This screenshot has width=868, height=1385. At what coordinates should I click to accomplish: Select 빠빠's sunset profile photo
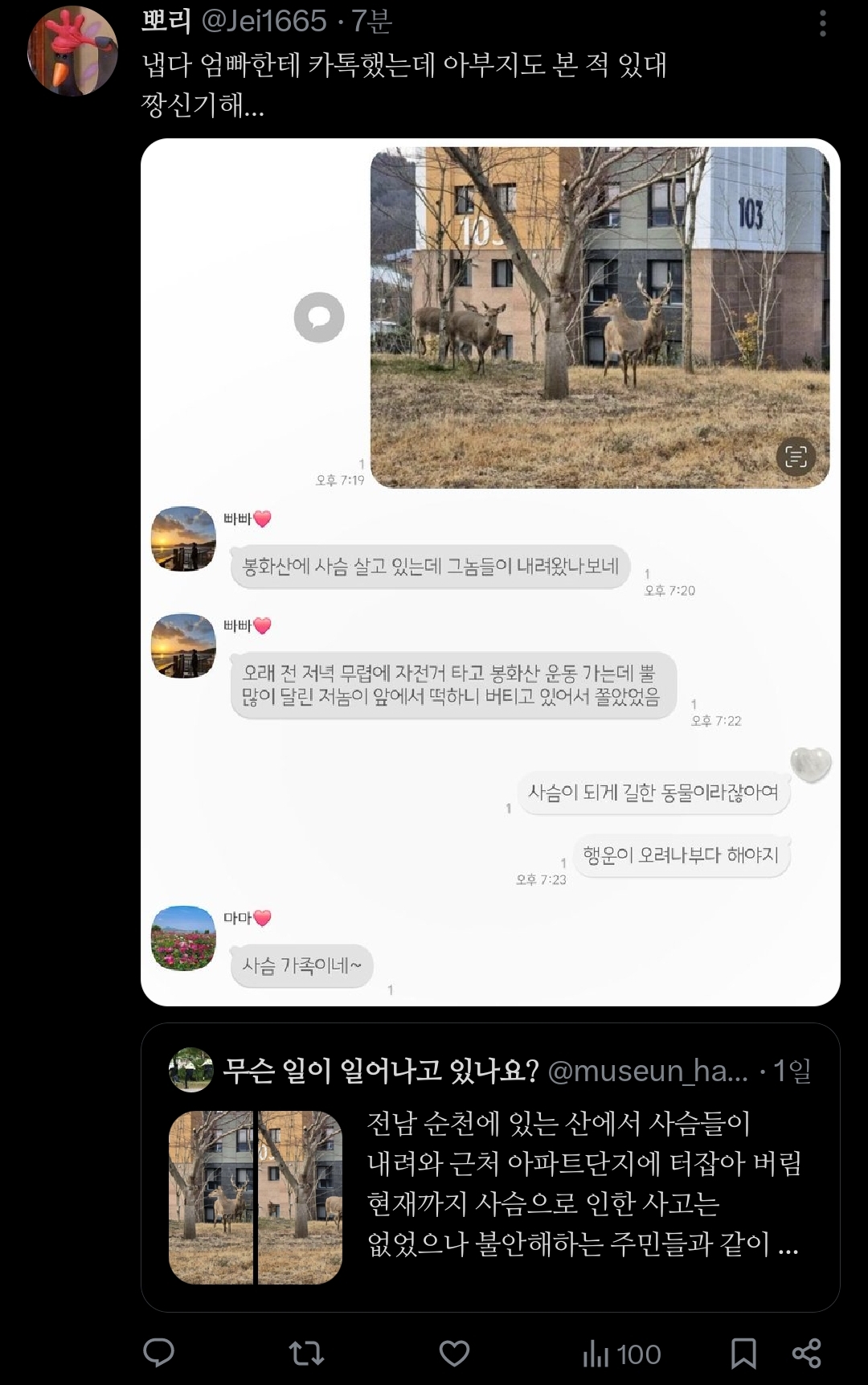(183, 539)
